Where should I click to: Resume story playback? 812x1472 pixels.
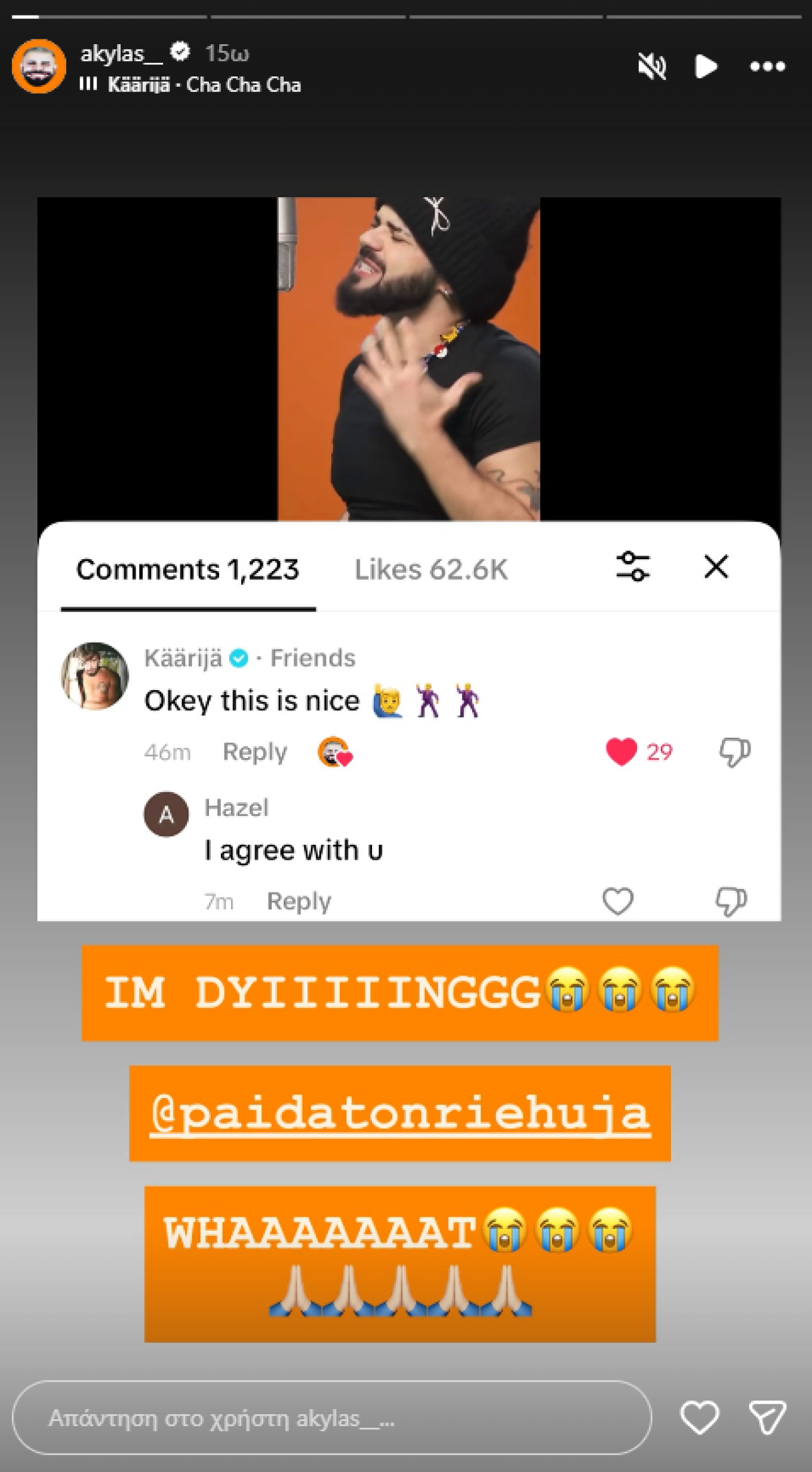coord(706,66)
